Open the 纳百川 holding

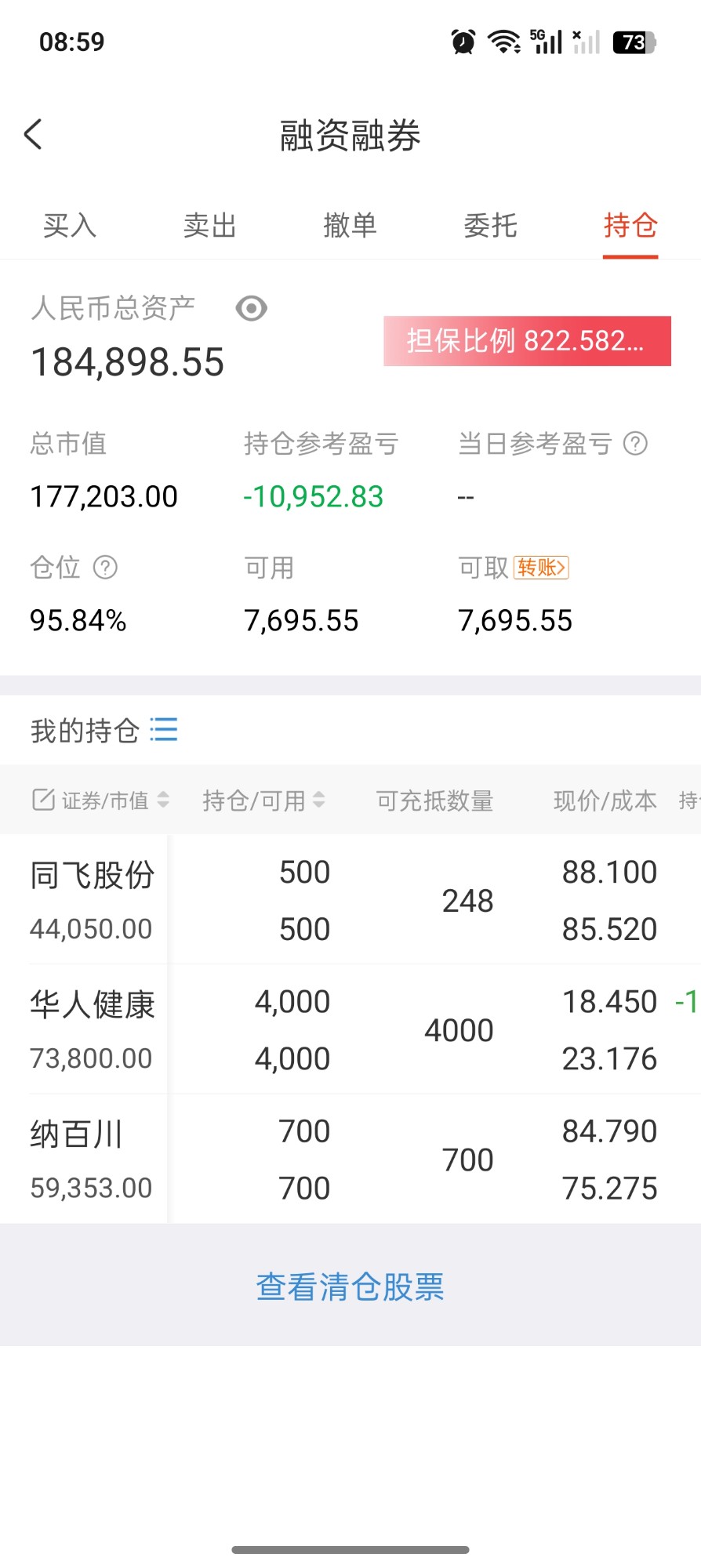pos(350,1159)
